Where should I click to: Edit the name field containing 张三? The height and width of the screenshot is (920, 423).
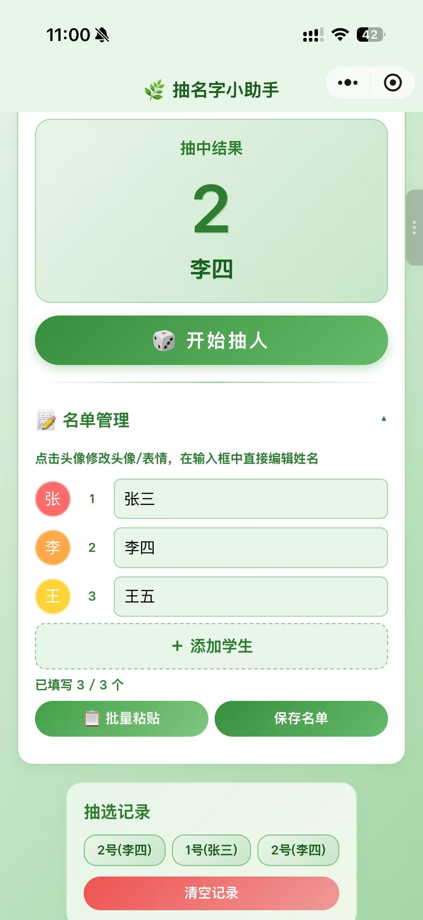tap(251, 499)
